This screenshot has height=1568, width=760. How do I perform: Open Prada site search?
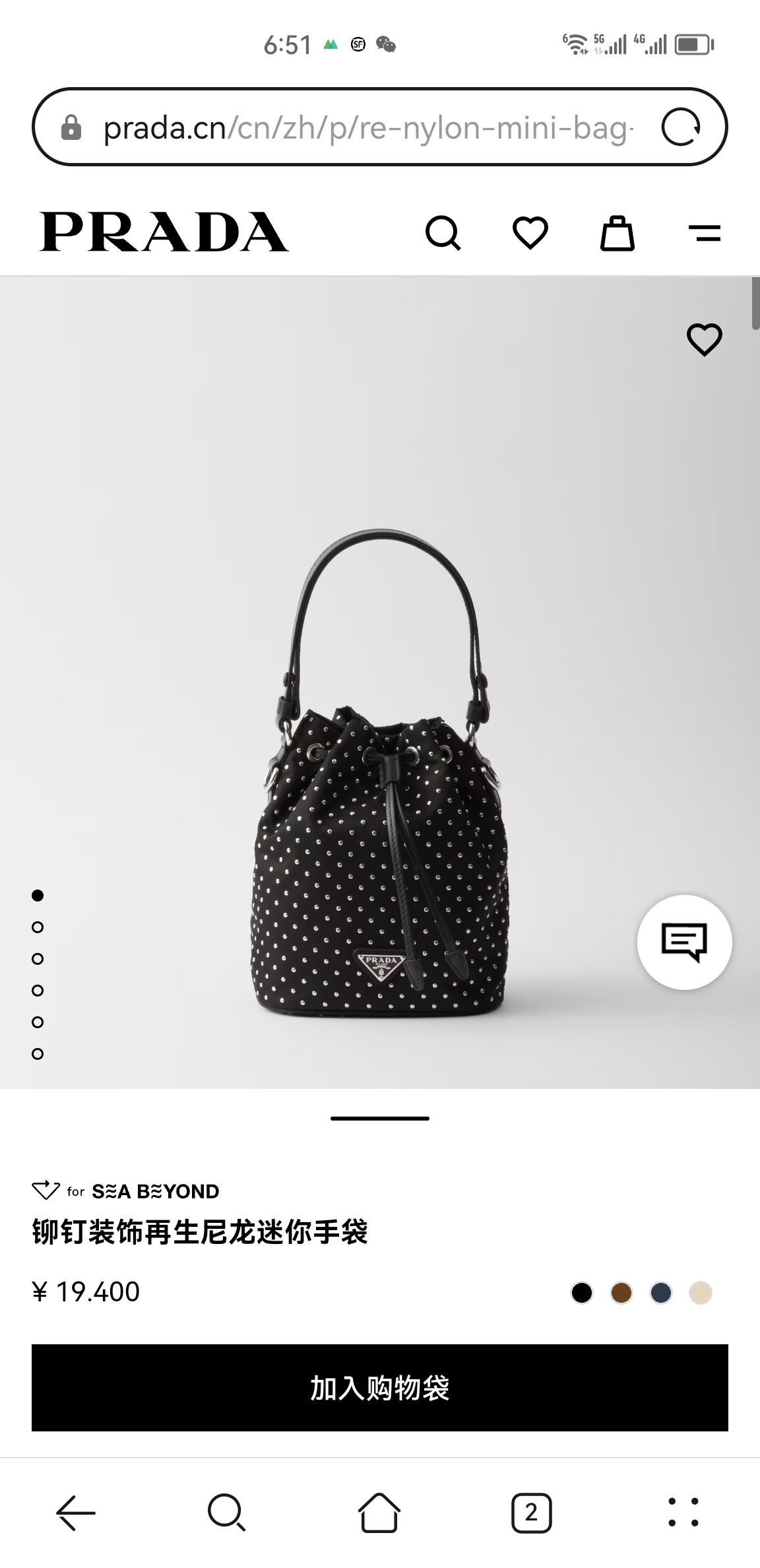pyautogui.click(x=443, y=233)
